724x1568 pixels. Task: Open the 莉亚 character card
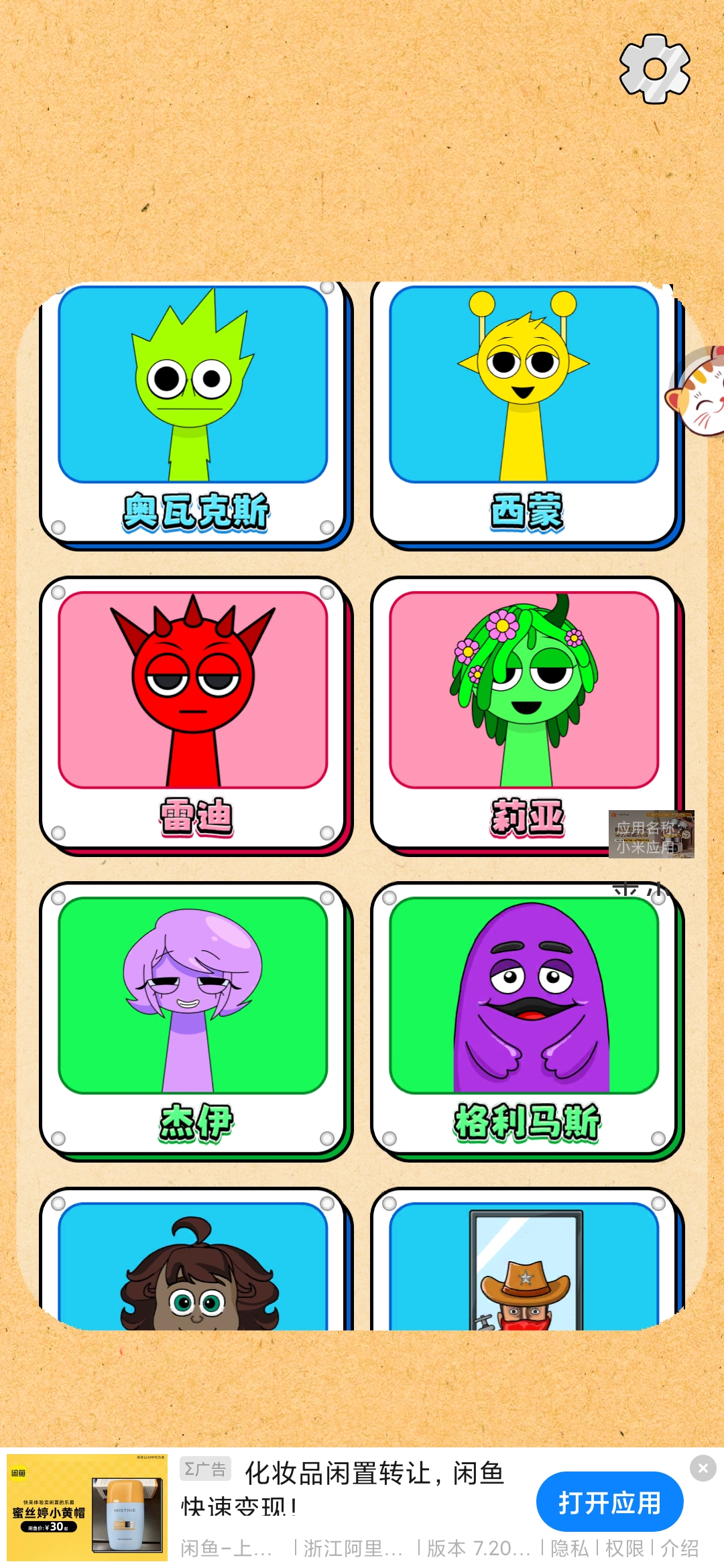click(524, 714)
